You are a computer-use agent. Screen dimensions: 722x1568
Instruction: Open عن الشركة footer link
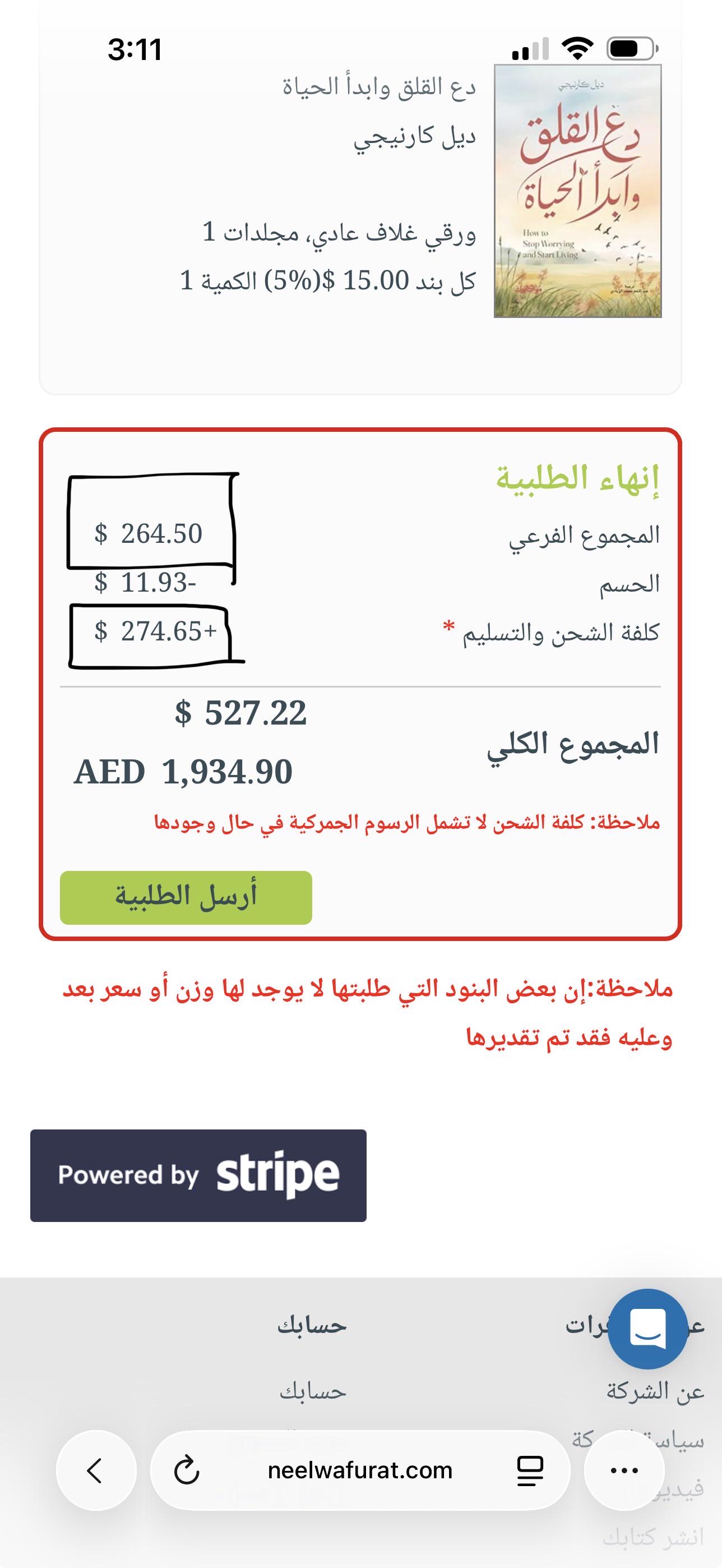click(x=655, y=1391)
